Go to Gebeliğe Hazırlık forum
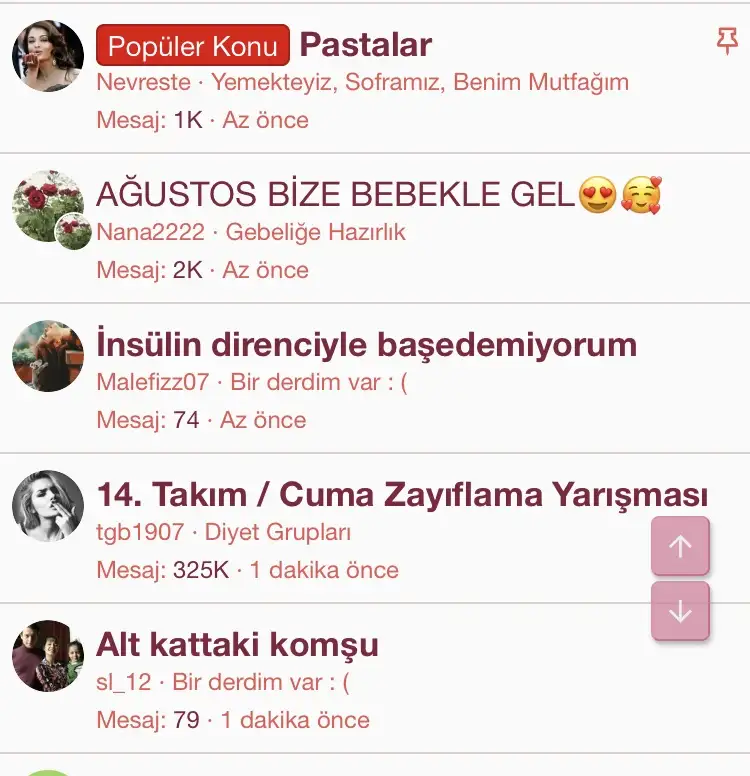Image resolution: width=750 pixels, height=776 pixels. click(316, 232)
